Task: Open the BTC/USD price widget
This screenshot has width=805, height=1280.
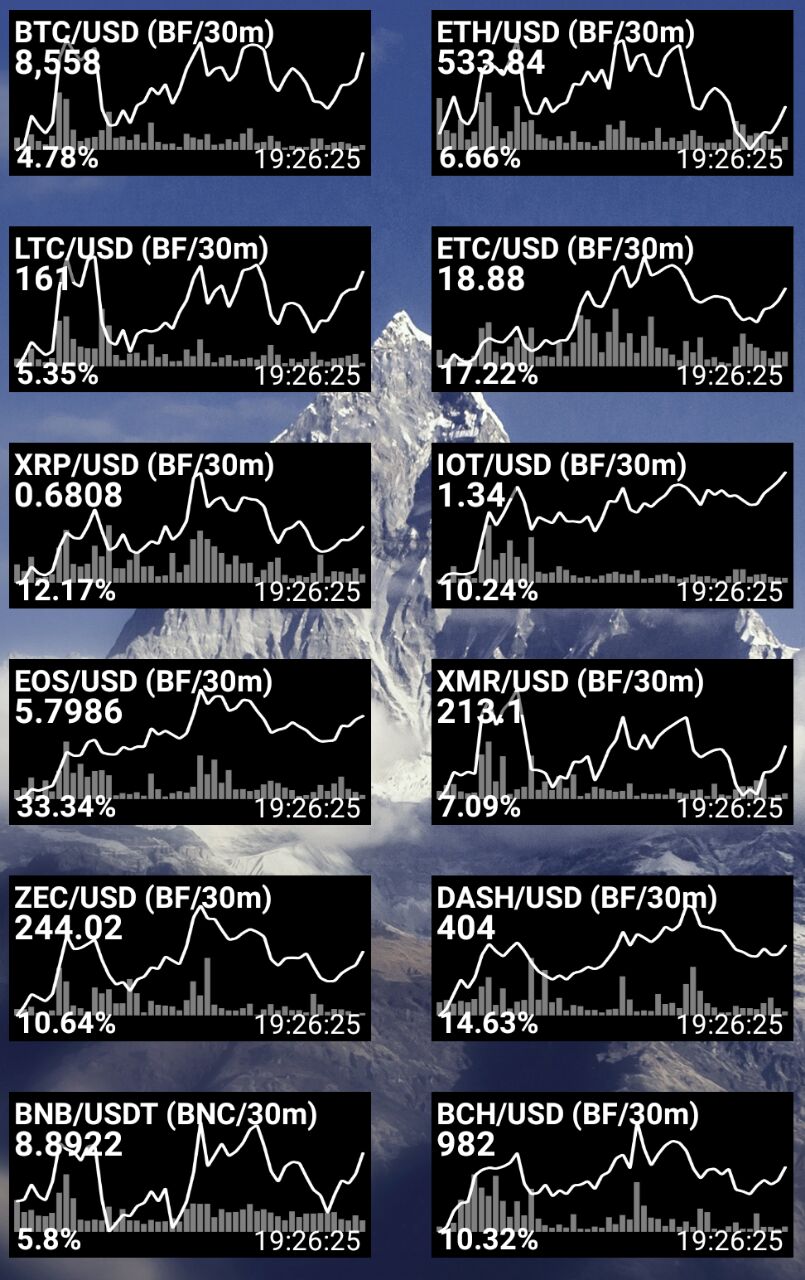Action: 190,93
